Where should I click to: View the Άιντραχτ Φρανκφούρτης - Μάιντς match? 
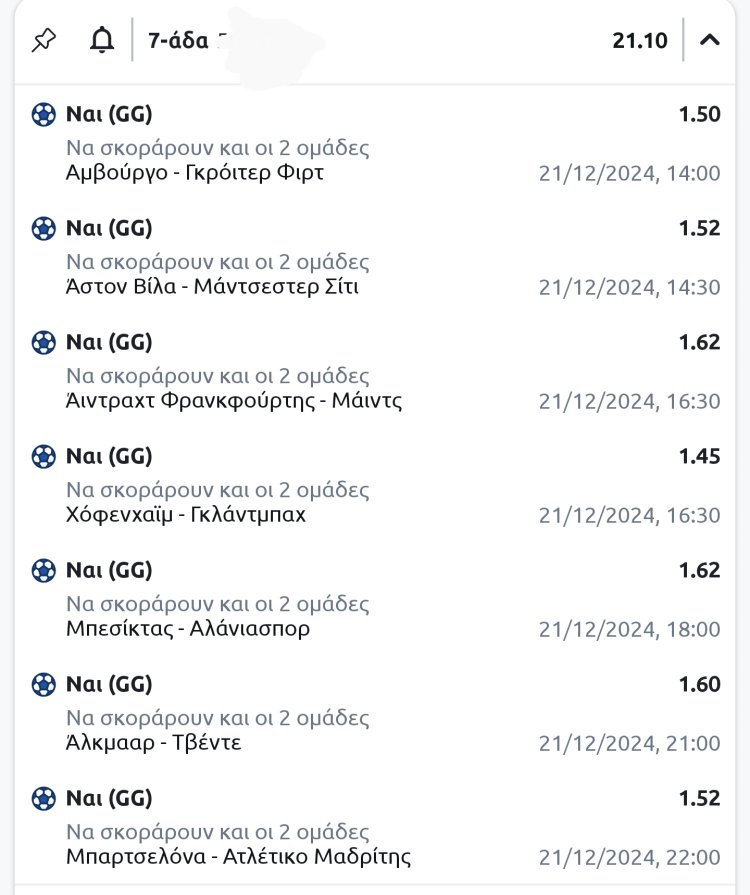(x=234, y=401)
